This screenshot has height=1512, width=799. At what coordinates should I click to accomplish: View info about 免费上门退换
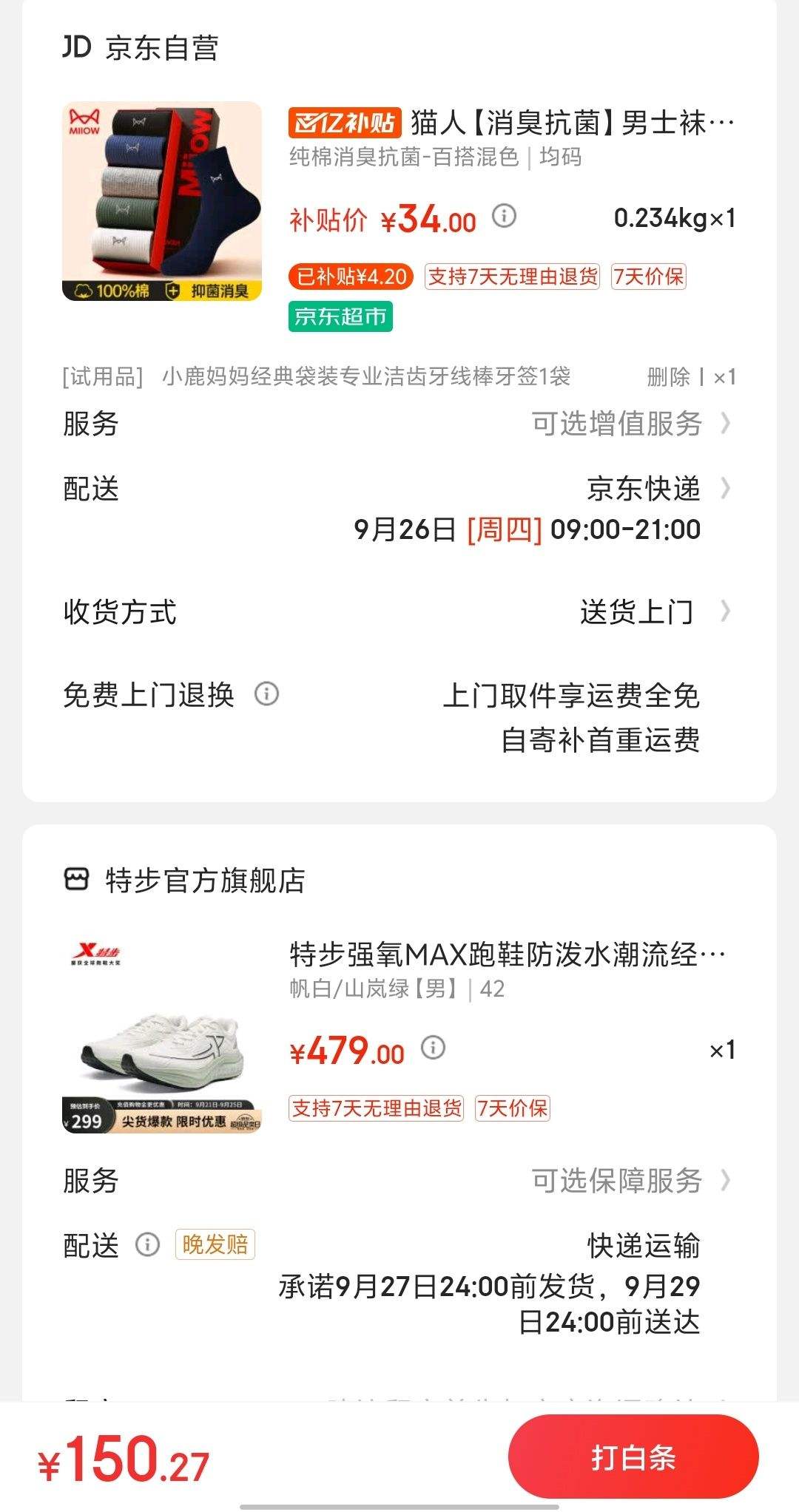point(266,694)
